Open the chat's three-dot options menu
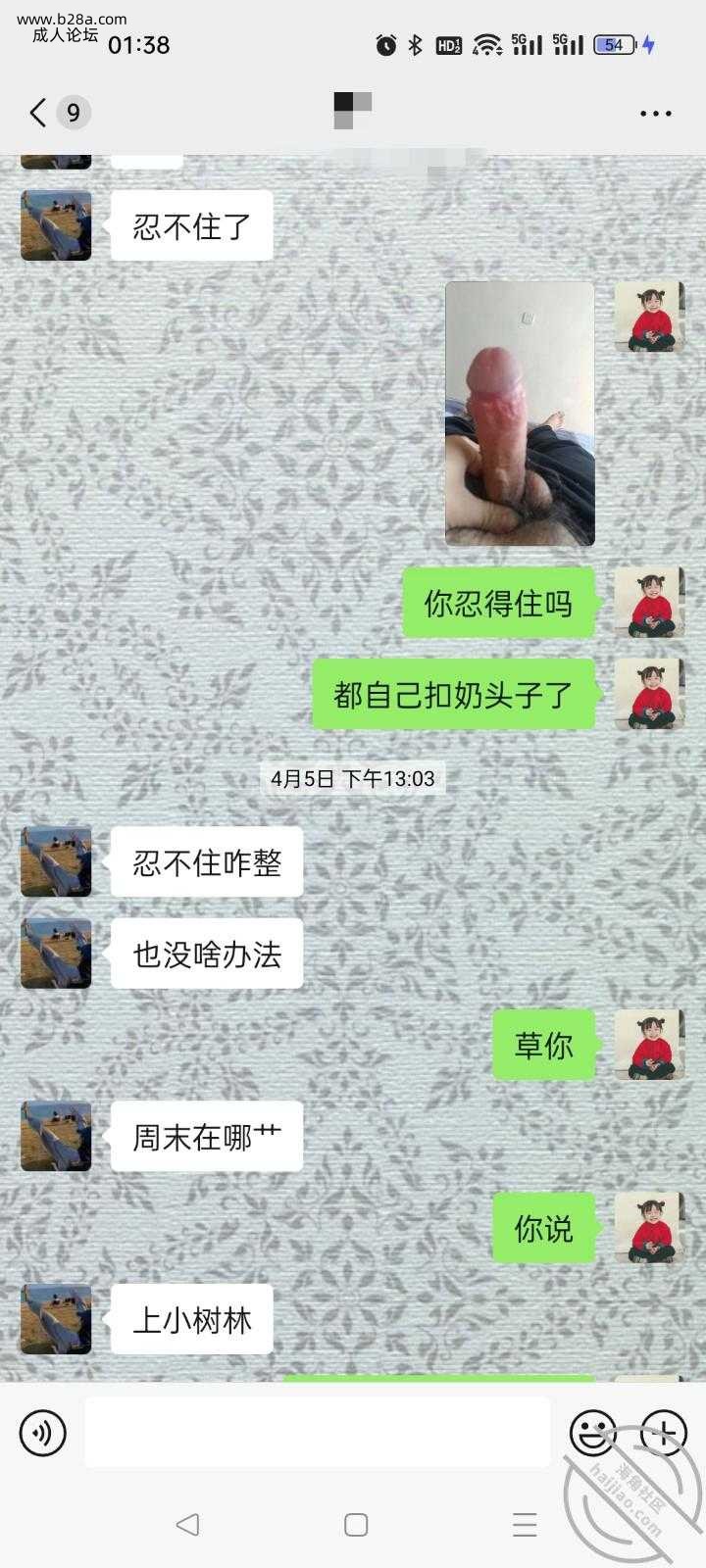This screenshot has height=1568, width=706. 655,114
